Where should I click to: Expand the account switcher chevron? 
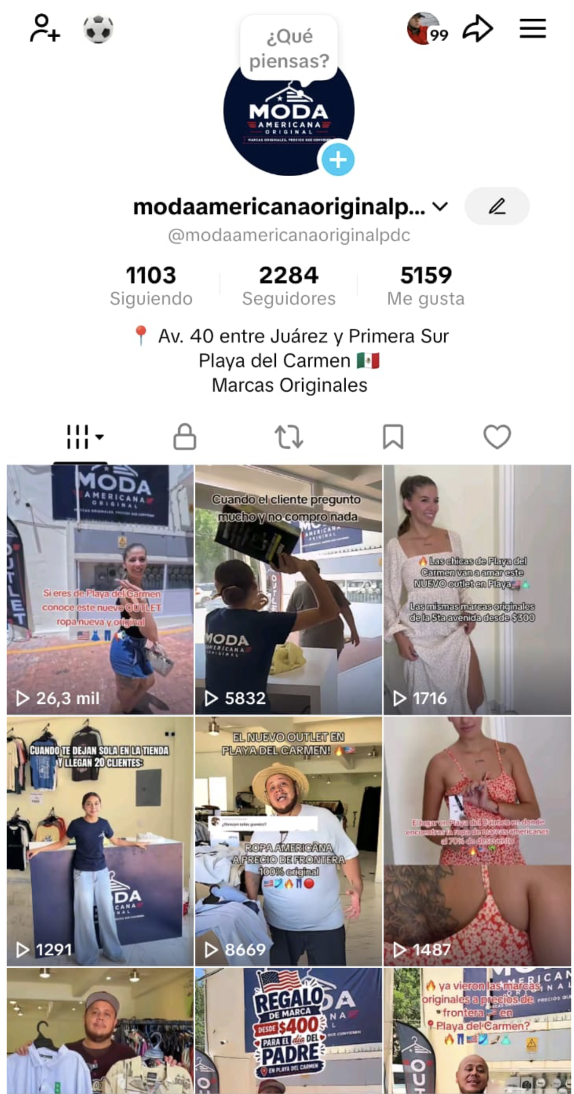[x=439, y=207]
